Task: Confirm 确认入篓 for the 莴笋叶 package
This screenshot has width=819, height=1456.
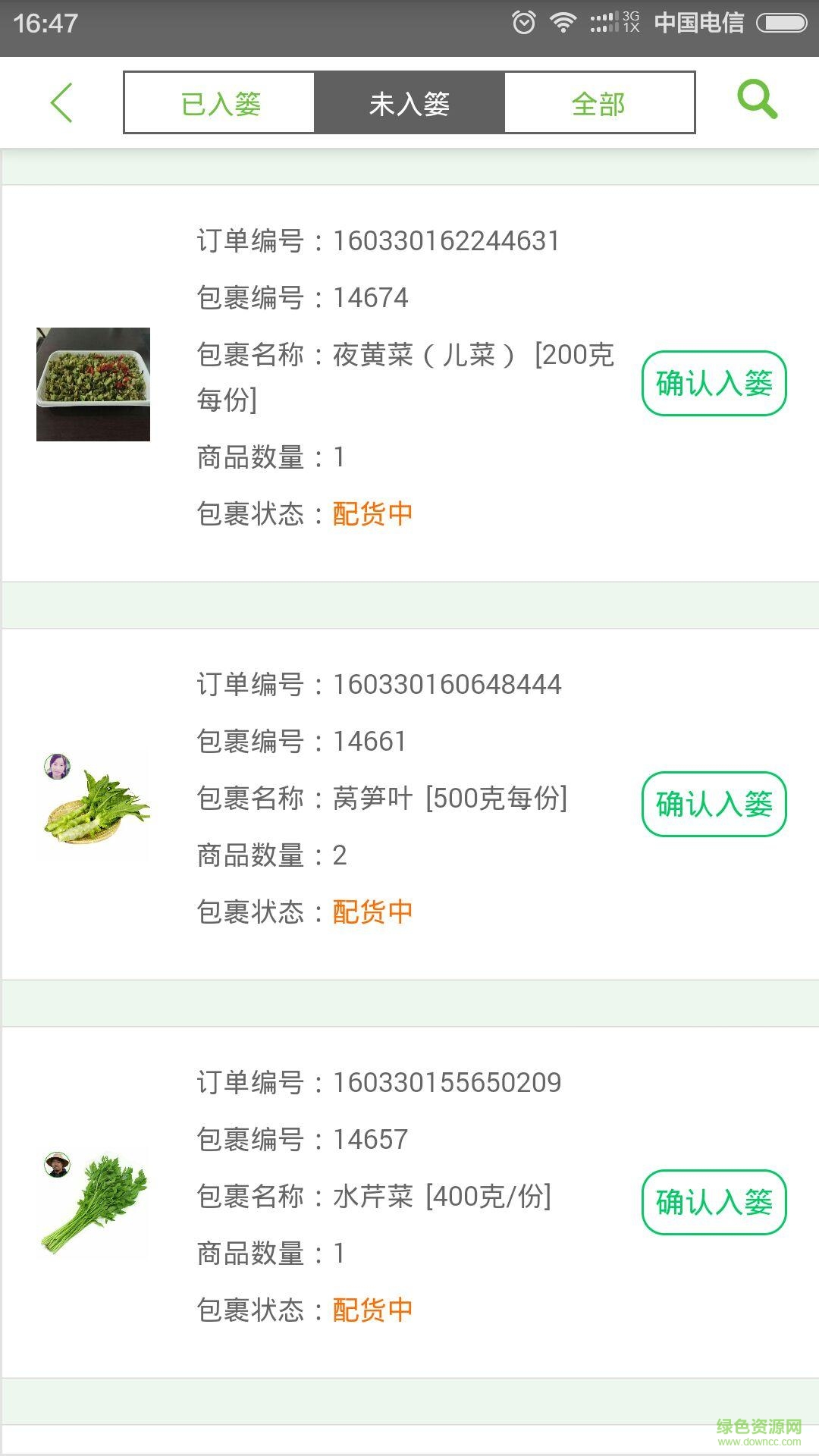Action: (714, 805)
